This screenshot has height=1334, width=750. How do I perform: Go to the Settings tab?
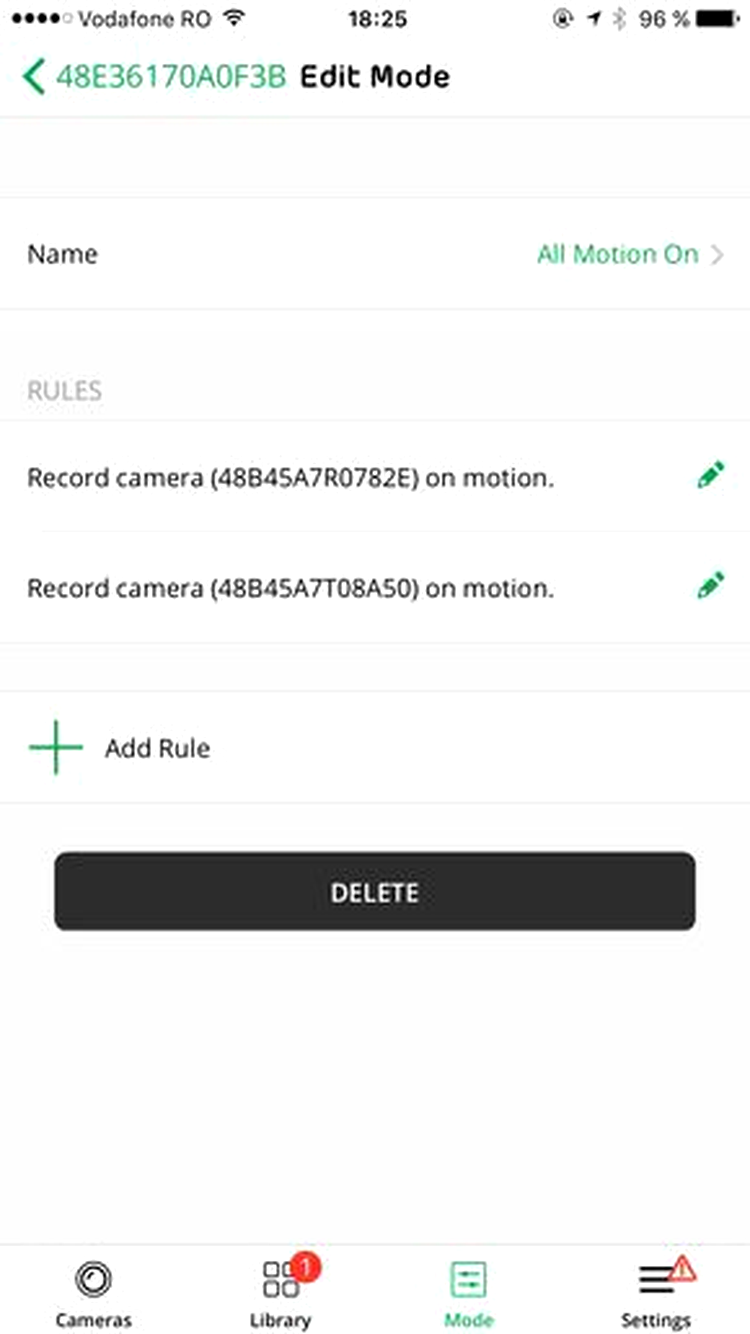(656, 1292)
